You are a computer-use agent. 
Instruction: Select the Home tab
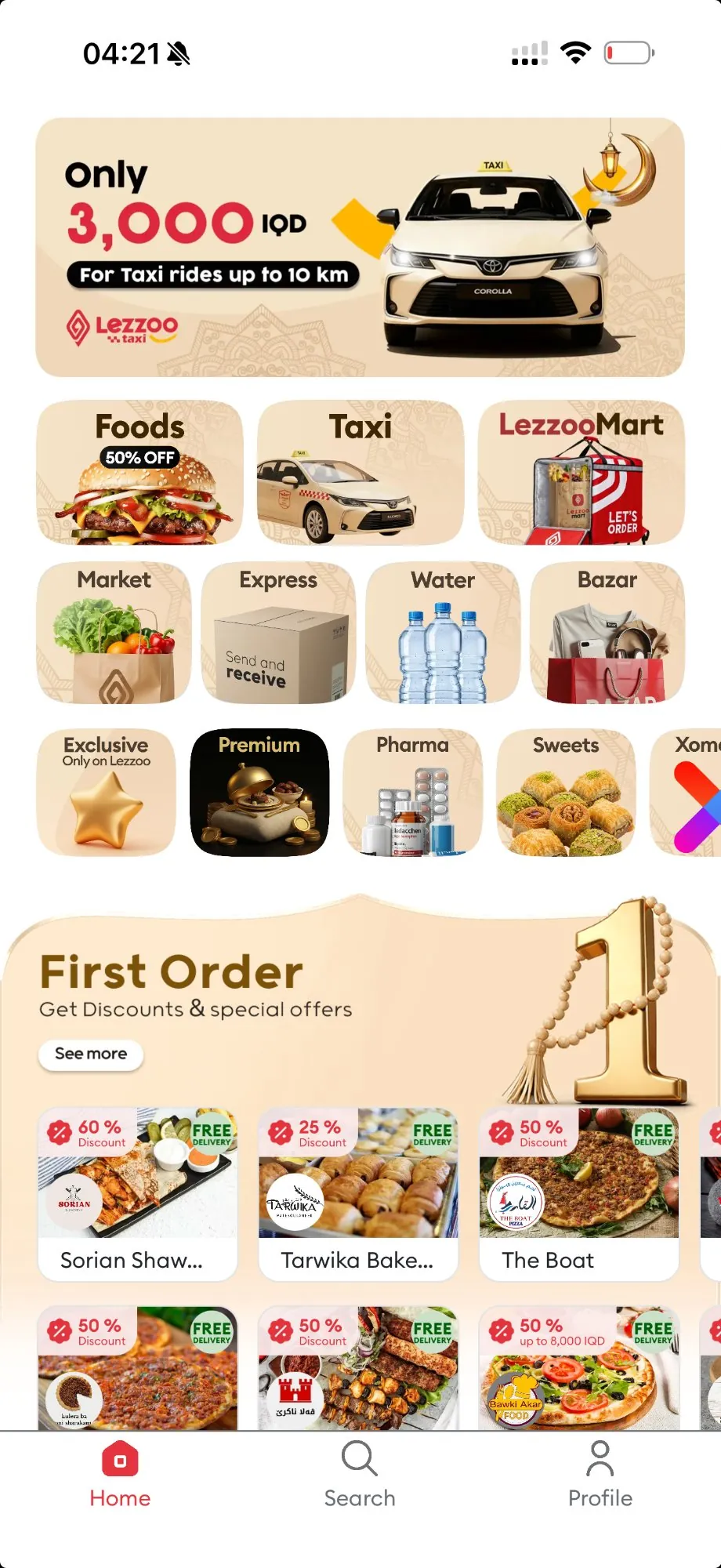(120, 1475)
